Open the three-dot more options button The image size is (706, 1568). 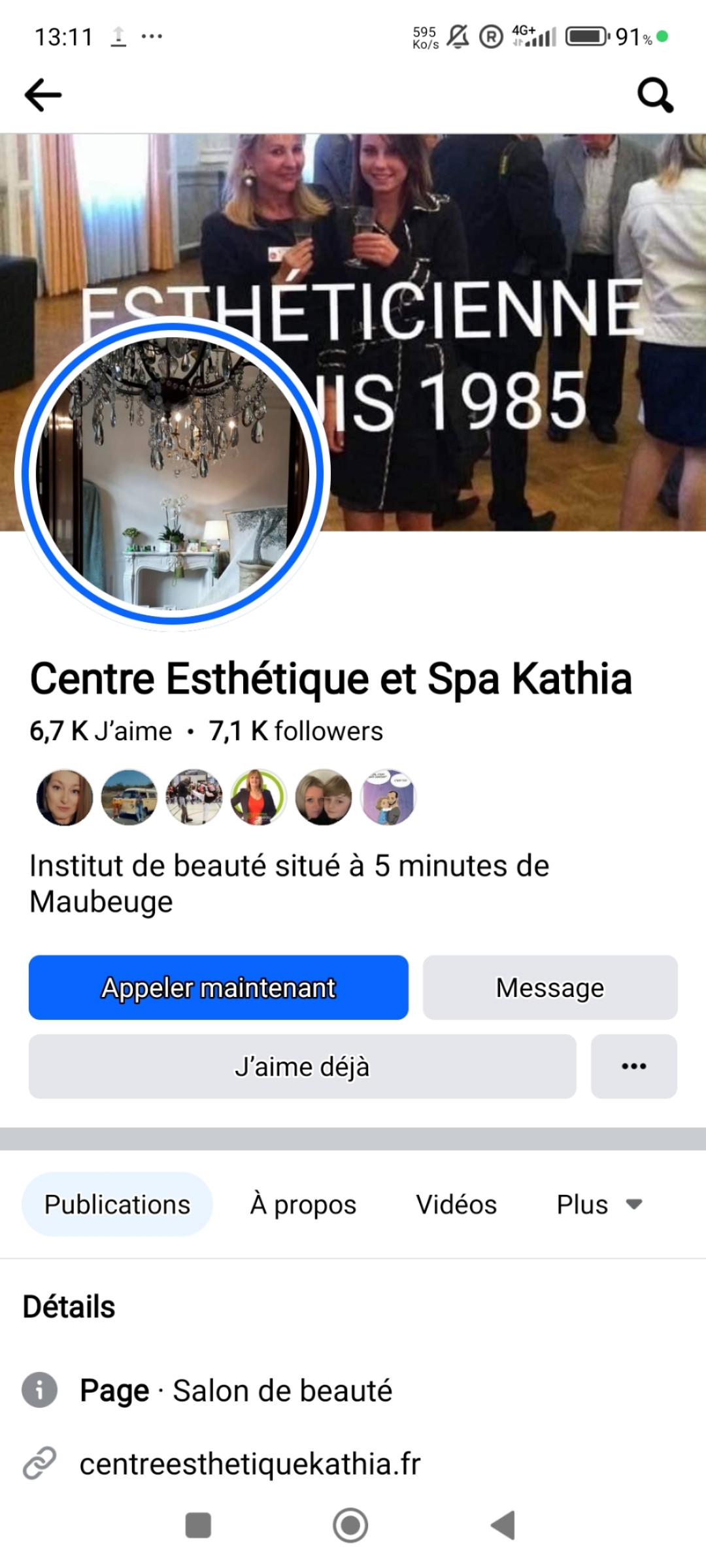pos(633,1066)
